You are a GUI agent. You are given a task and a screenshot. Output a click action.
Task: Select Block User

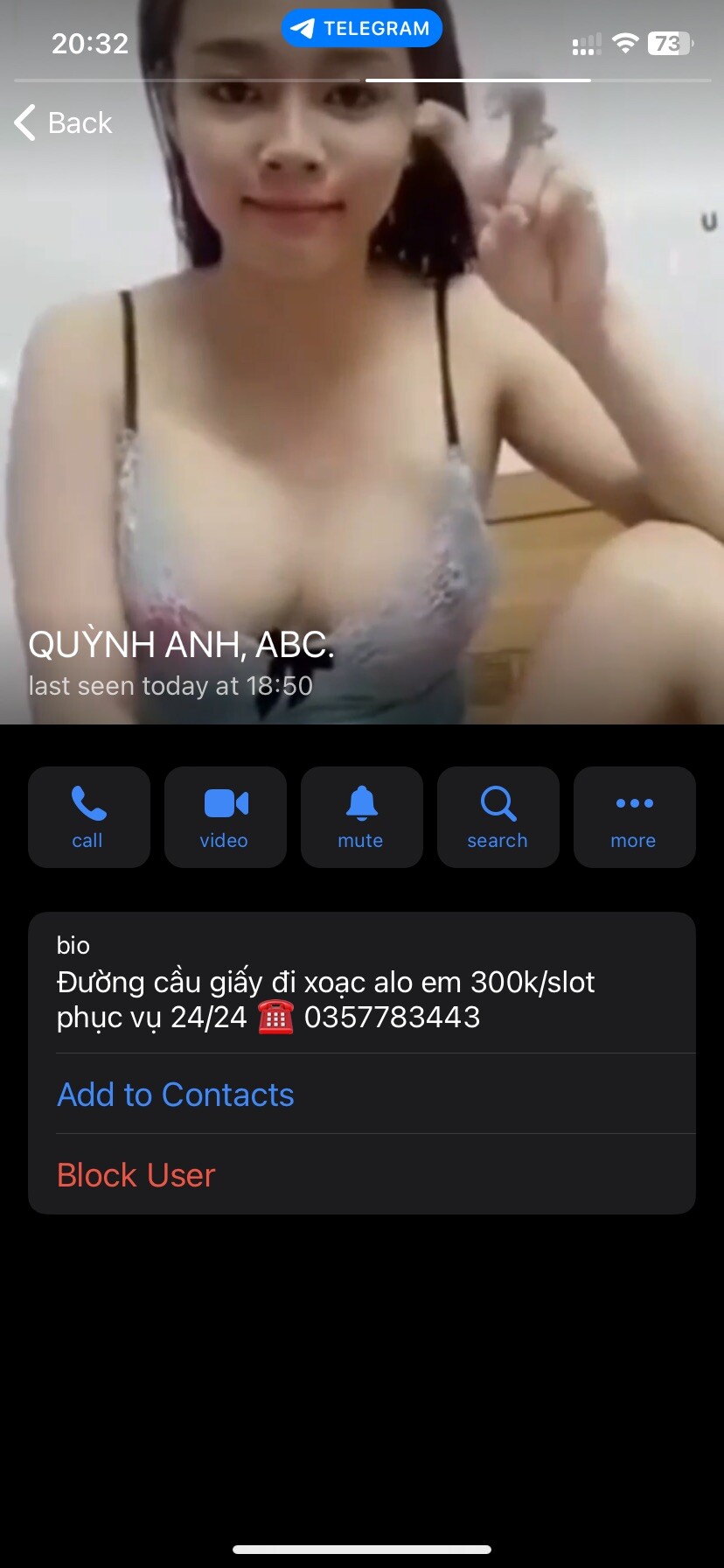click(136, 1175)
